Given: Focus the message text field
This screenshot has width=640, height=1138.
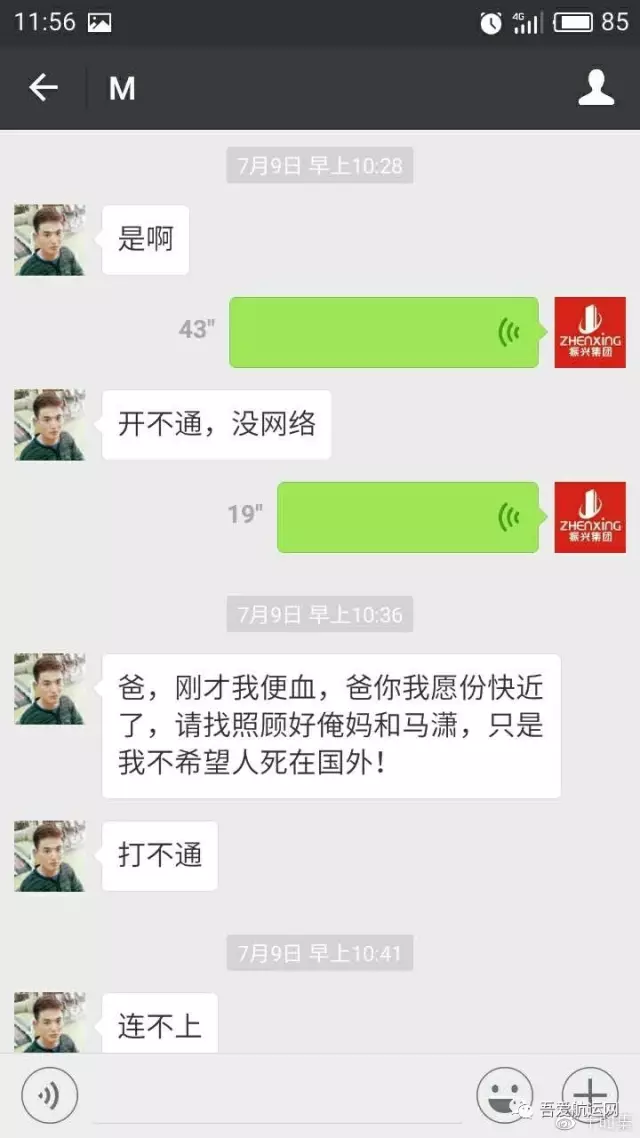Looking at the screenshot, I should pos(275,1095).
